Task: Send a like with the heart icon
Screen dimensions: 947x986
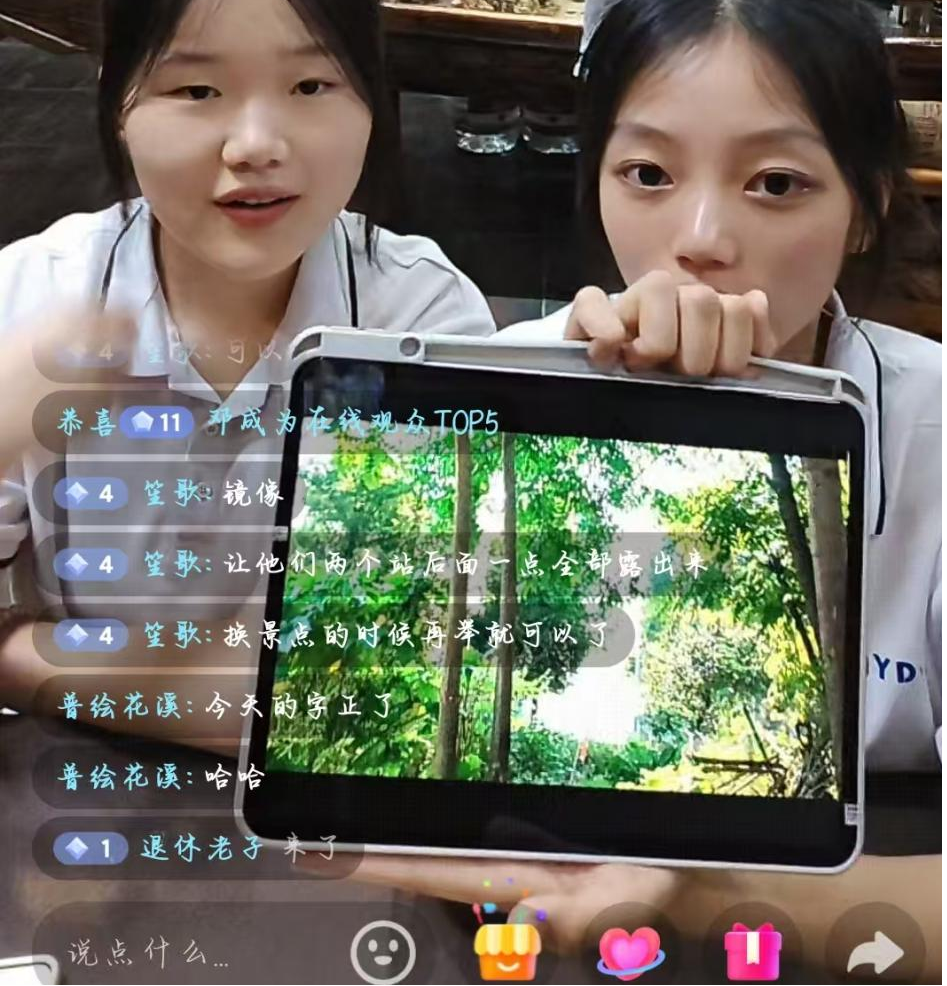Action: click(x=630, y=952)
